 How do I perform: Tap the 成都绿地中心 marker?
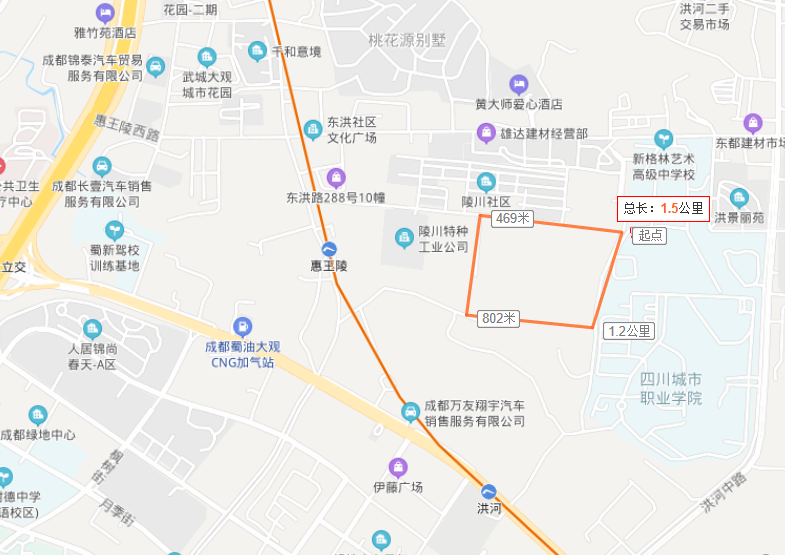pos(38,415)
